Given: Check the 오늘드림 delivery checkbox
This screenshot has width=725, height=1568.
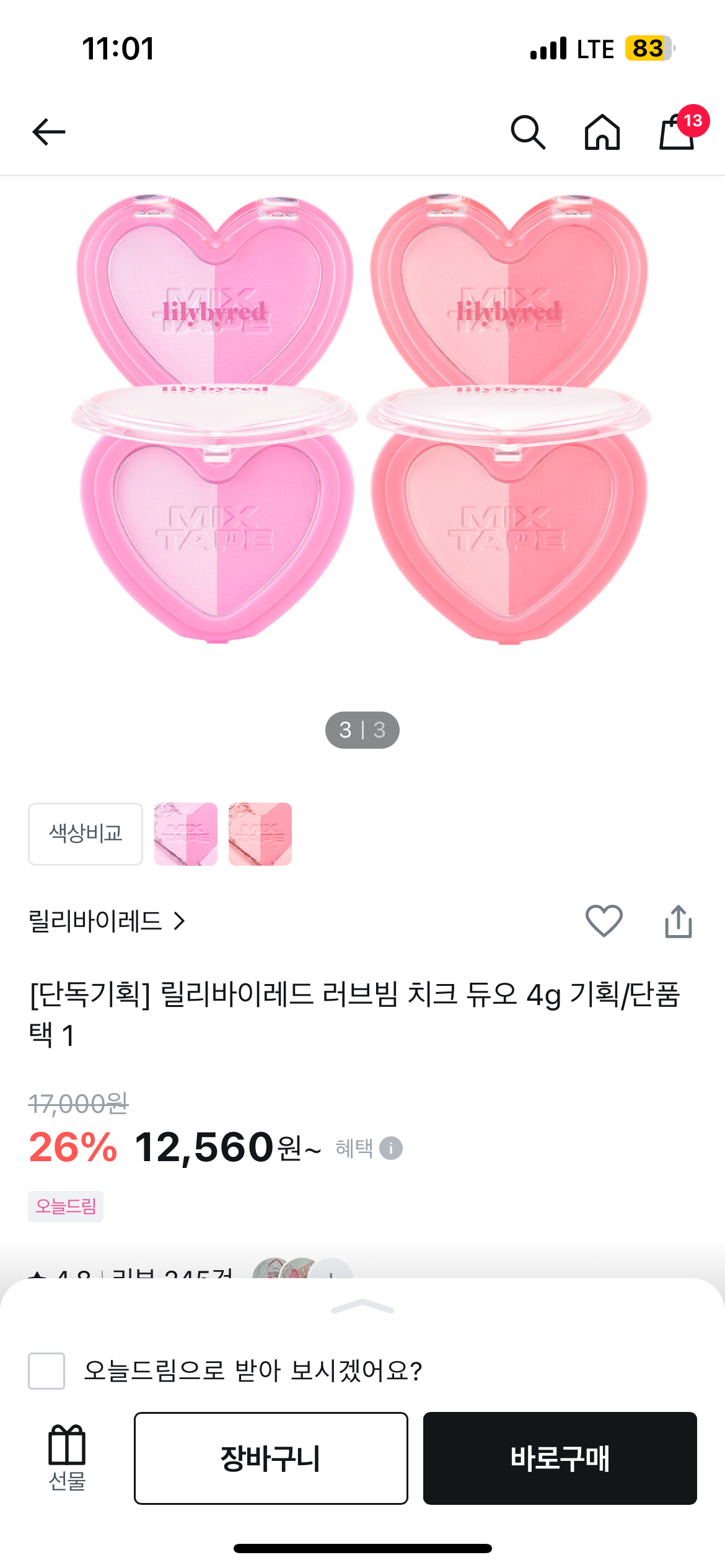Looking at the screenshot, I should (x=46, y=1370).
